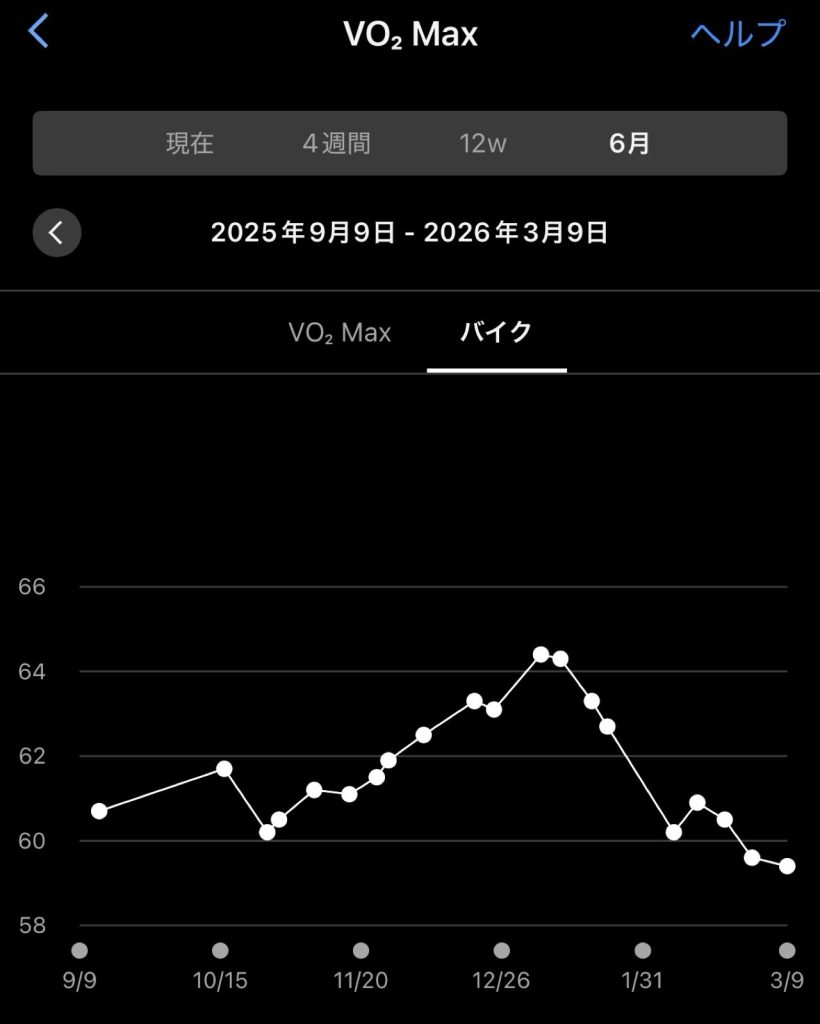Open the ヘルプ help link
The height and width of the screenshot is (1024, 820).
point(737,33)
